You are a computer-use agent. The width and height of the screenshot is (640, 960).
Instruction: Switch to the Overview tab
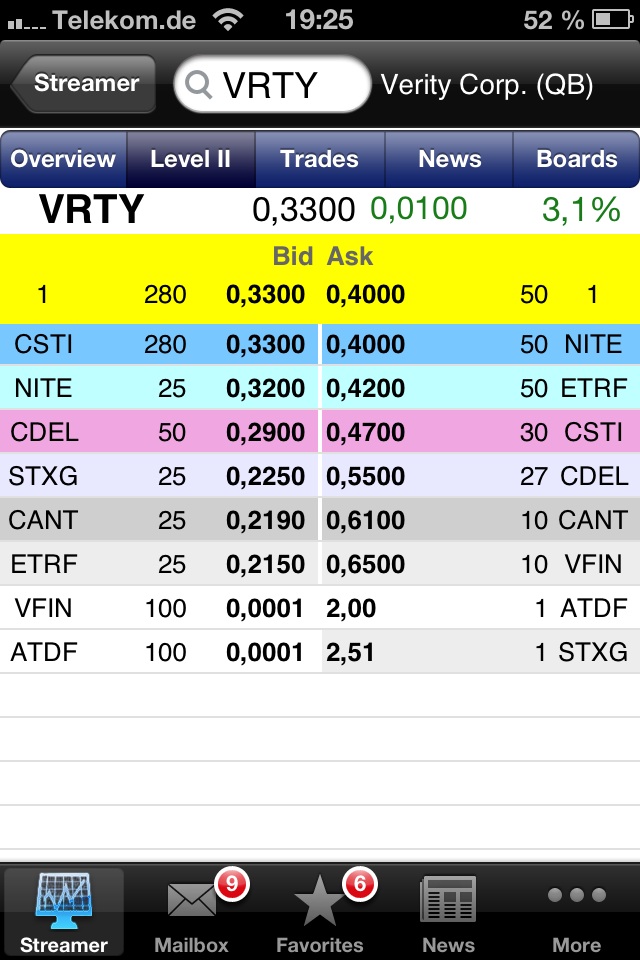pyautogui.click(x=64, y=159)
